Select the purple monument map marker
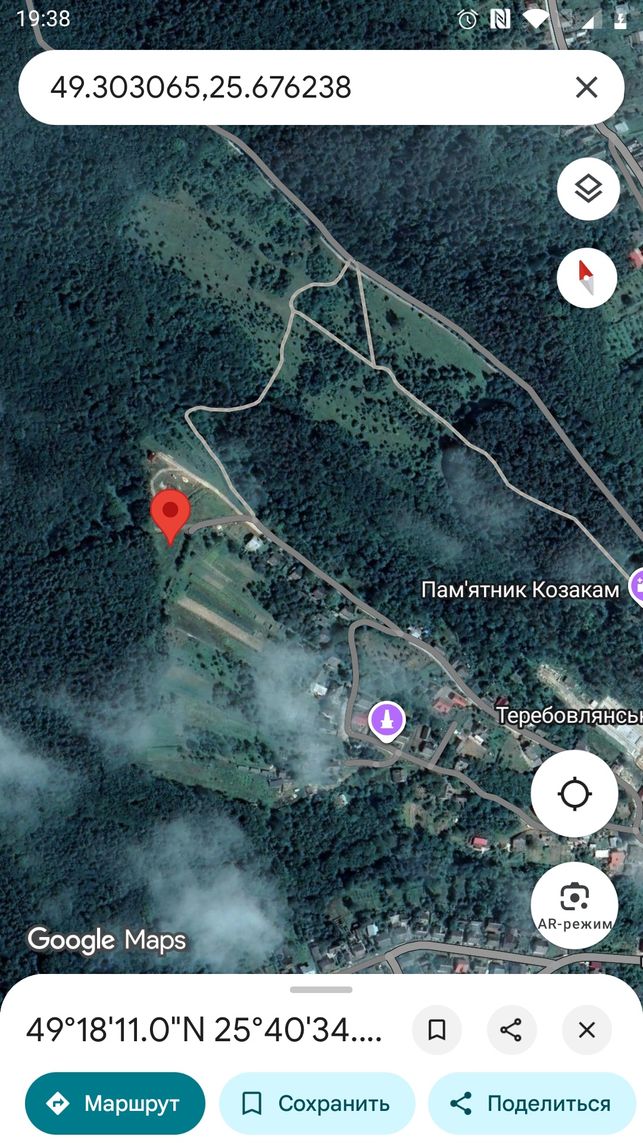 coord(386,721)
